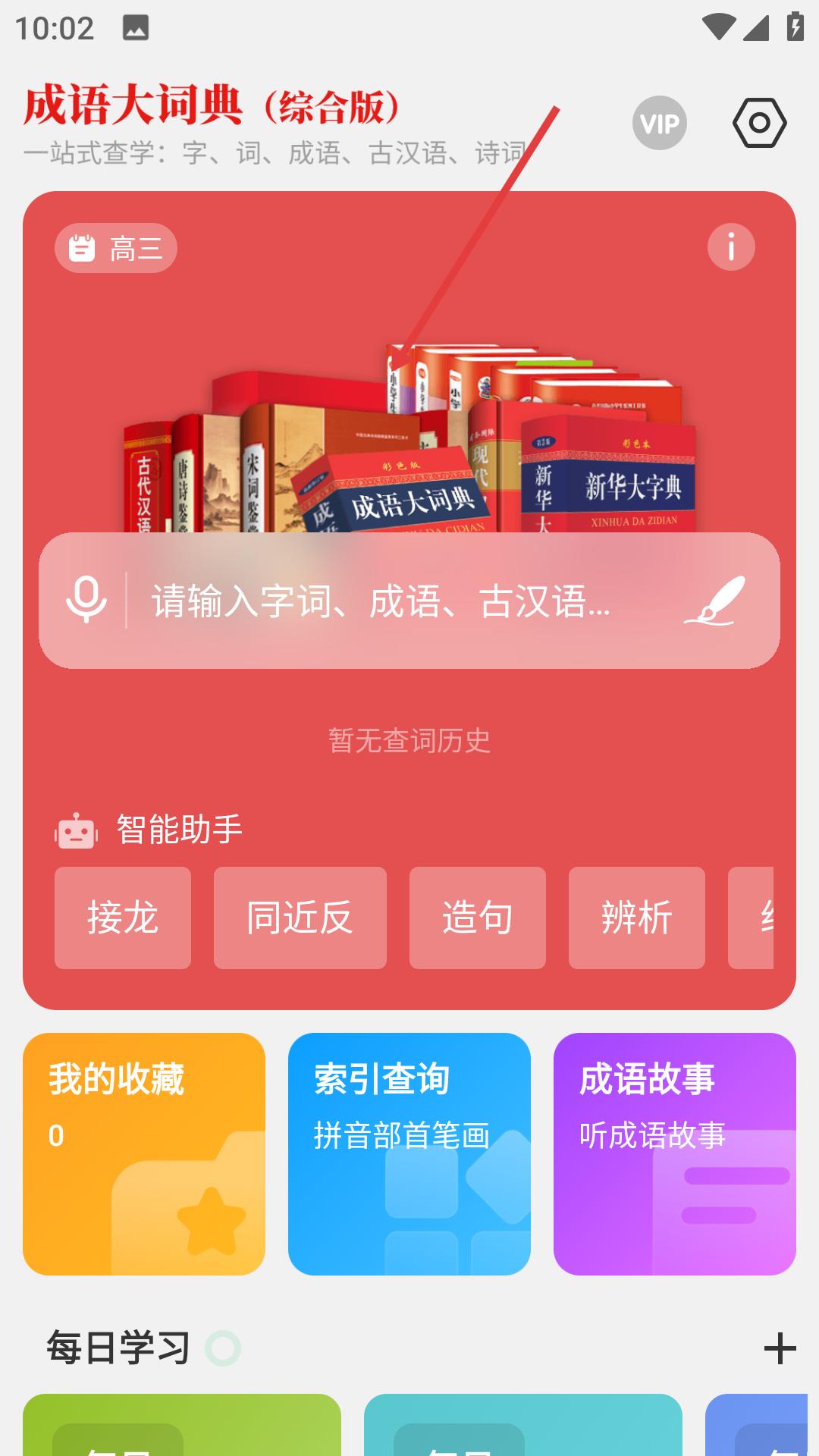Tap the plus icon beside 每日学习
The height and width of the screenshot is (1456, 819).
click(780, 1349)
